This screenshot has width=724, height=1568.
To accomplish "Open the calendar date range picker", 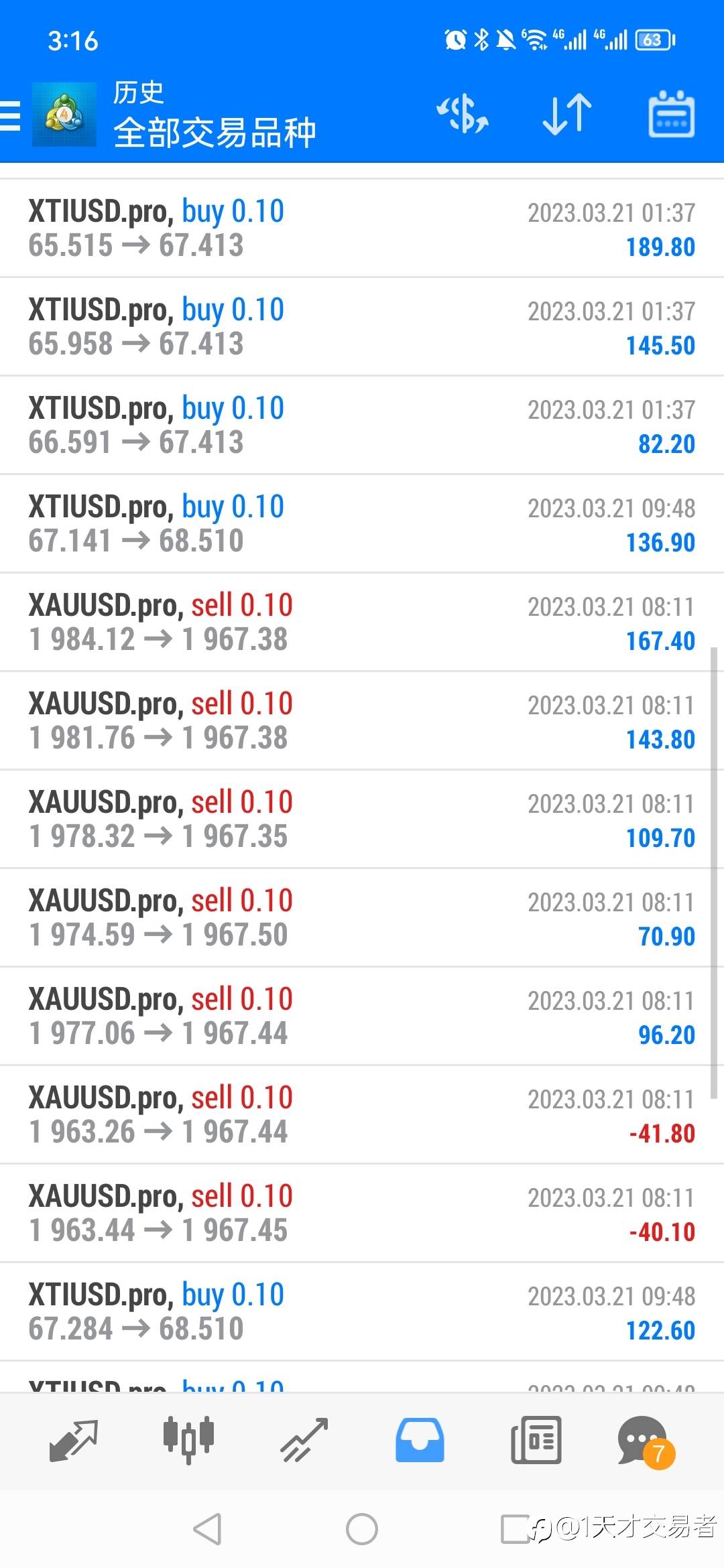I will pyautogui.click(x=671, y=114).
